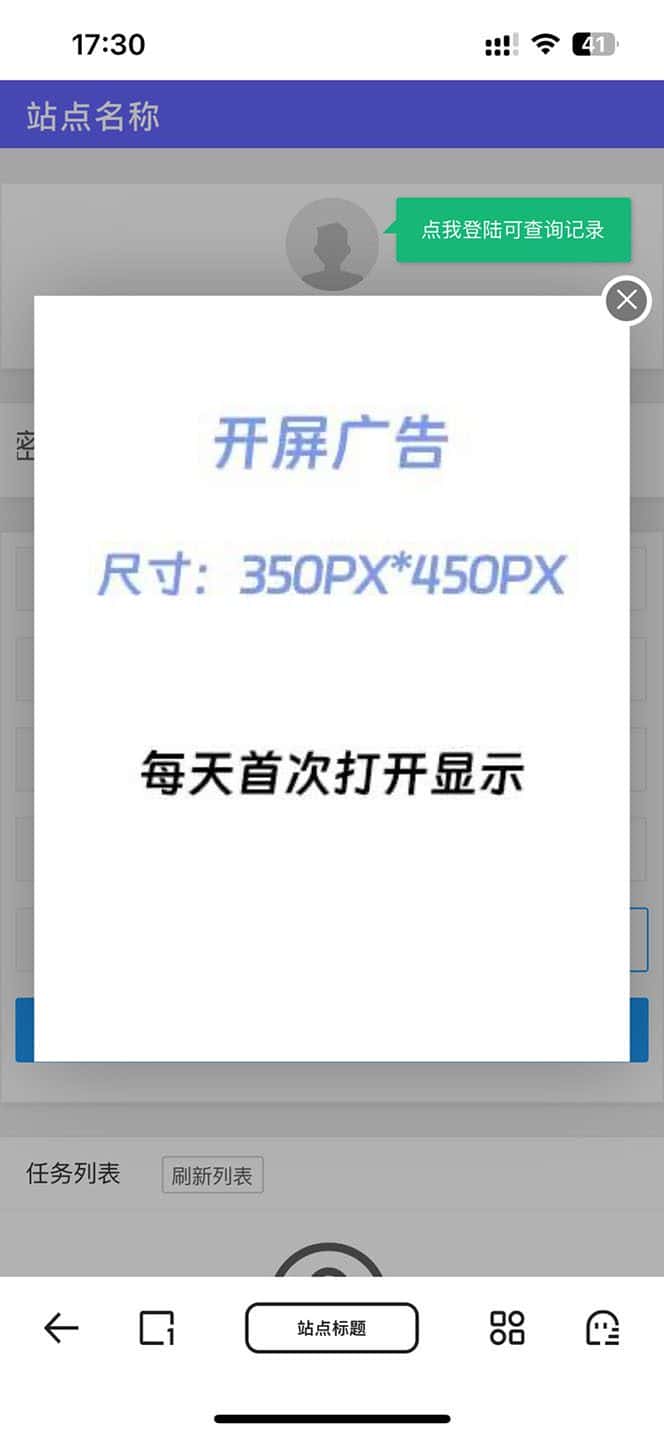Close the splash ad popup
The height and width of the screenshot is (1437, 664).
tap(627, 300)
